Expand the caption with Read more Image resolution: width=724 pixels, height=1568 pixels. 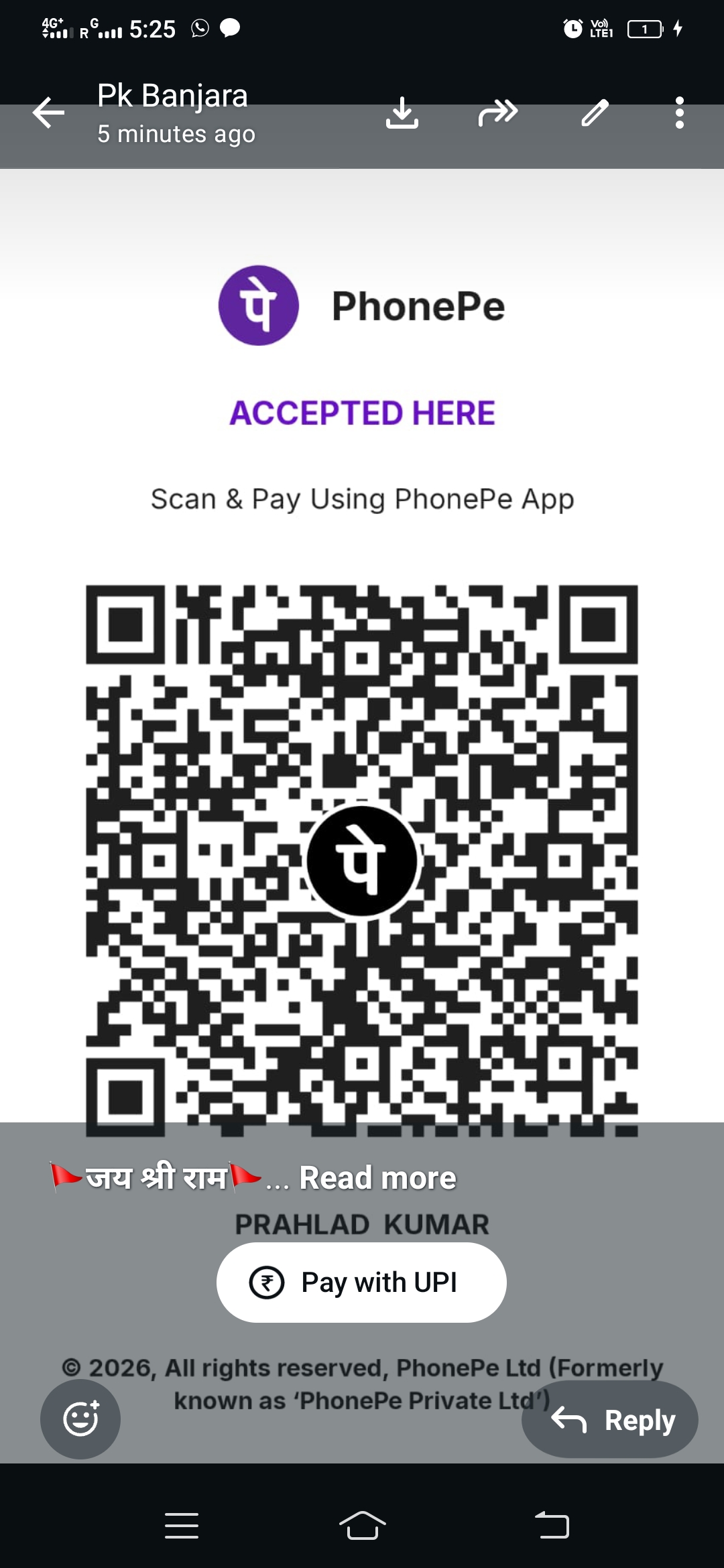[x=377, y=1178]
